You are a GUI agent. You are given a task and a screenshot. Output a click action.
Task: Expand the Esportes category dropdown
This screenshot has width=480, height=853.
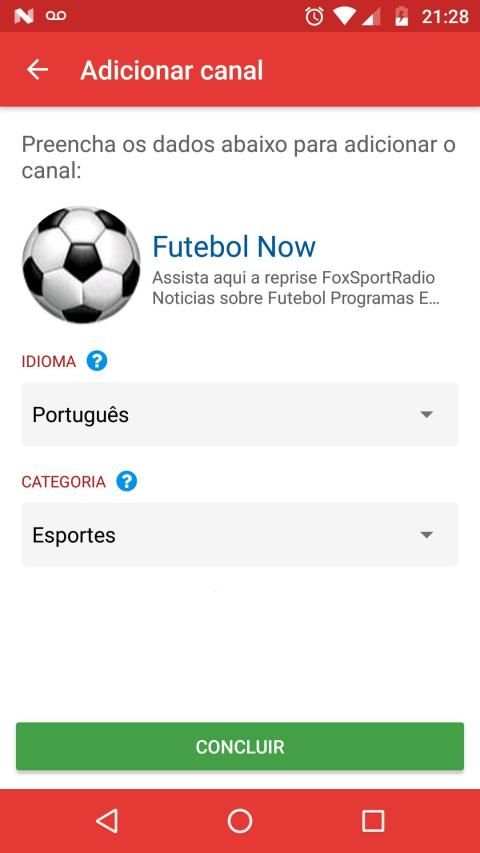click(240, 535)
